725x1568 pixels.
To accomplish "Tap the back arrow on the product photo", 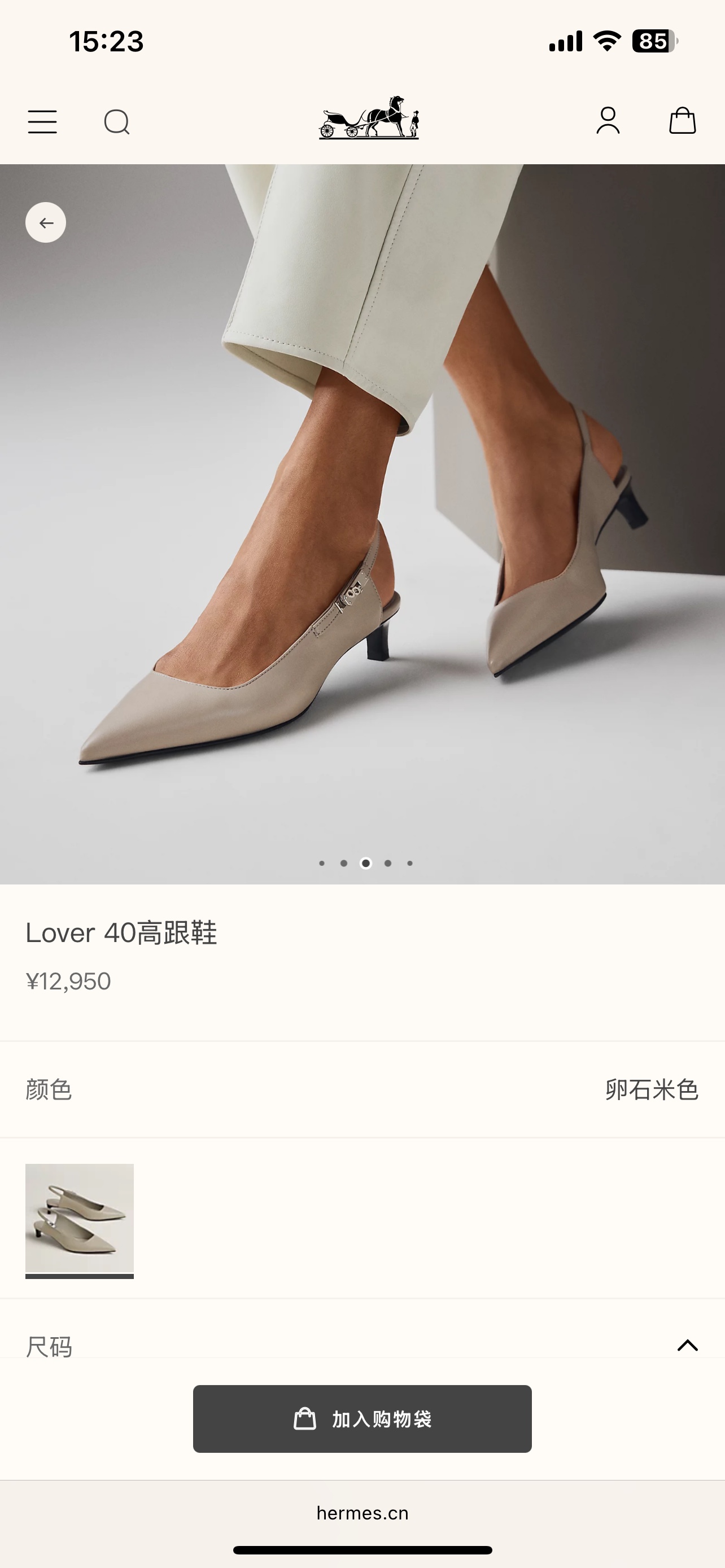I will tap(45, 223).
